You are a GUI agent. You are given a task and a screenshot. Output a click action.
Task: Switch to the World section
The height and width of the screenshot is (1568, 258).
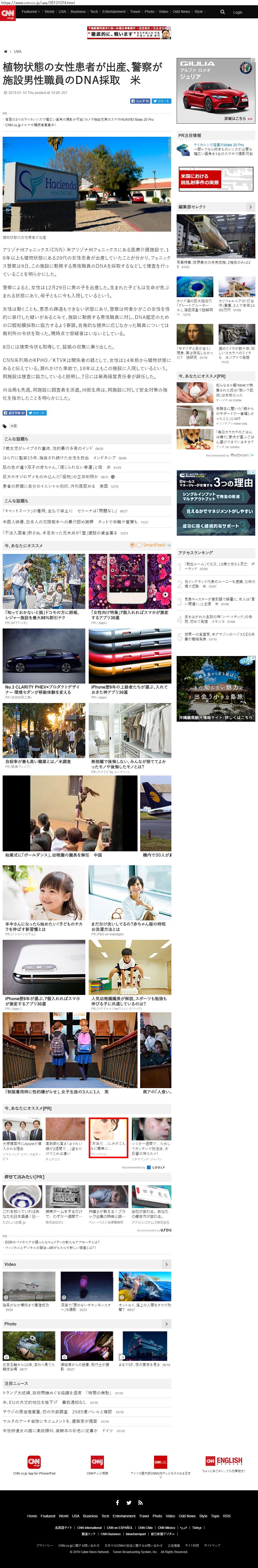(x=49, y=12)
